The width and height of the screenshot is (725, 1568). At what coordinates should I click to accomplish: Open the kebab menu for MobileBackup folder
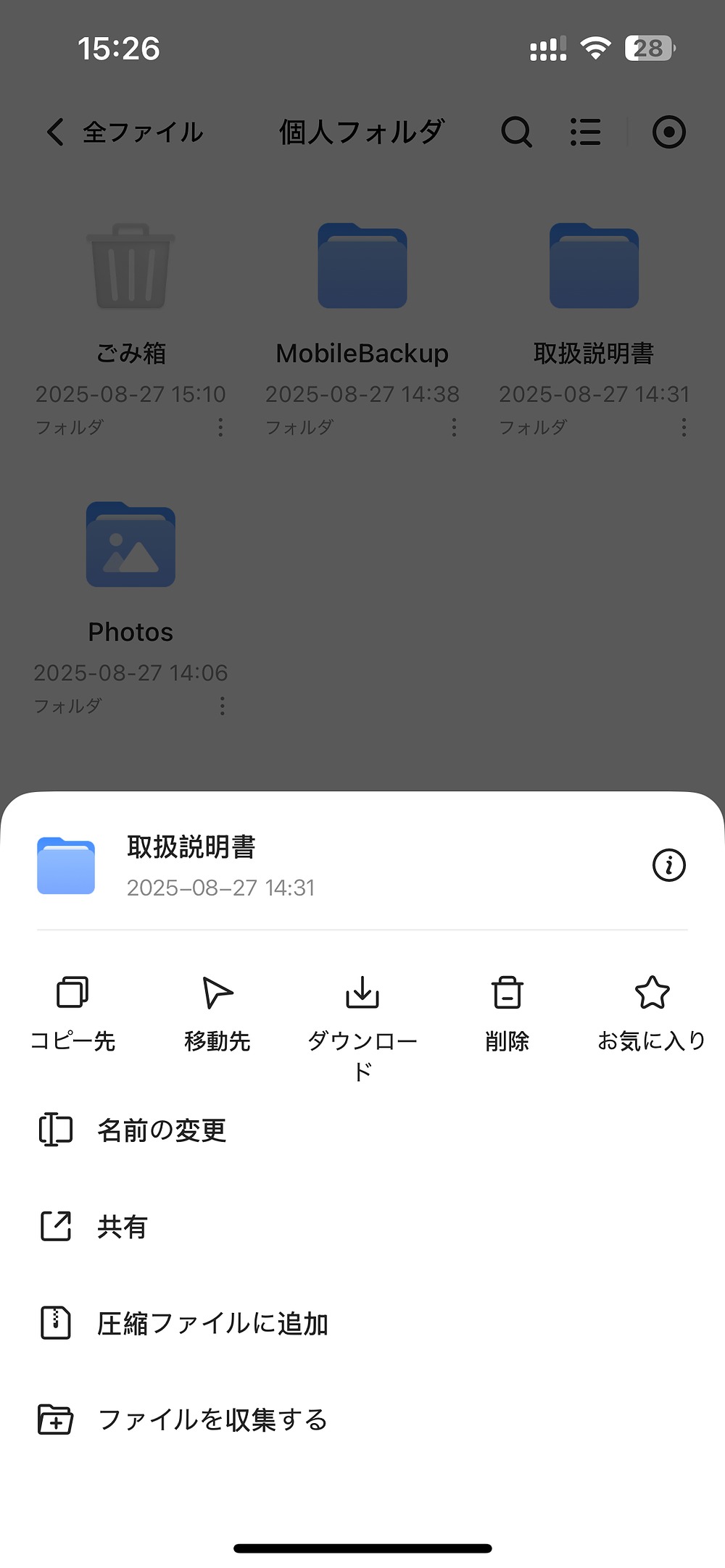point(453,428)
